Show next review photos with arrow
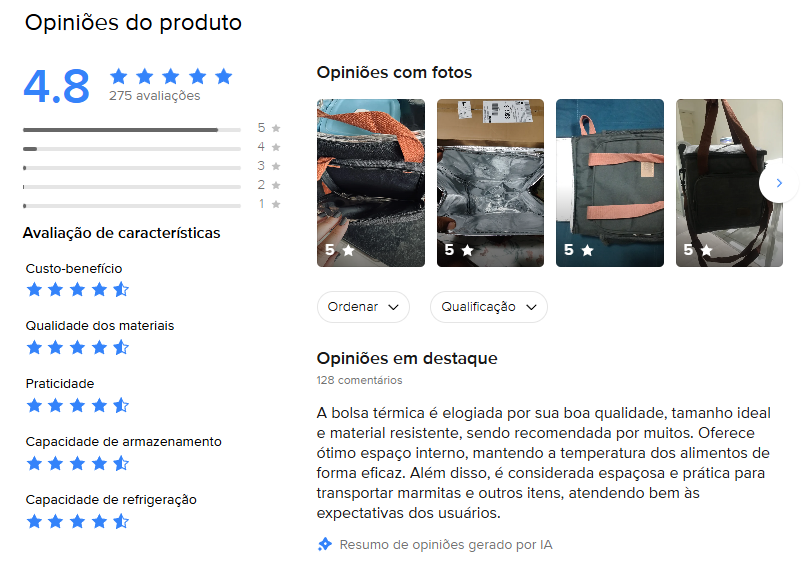 [778, 184]
